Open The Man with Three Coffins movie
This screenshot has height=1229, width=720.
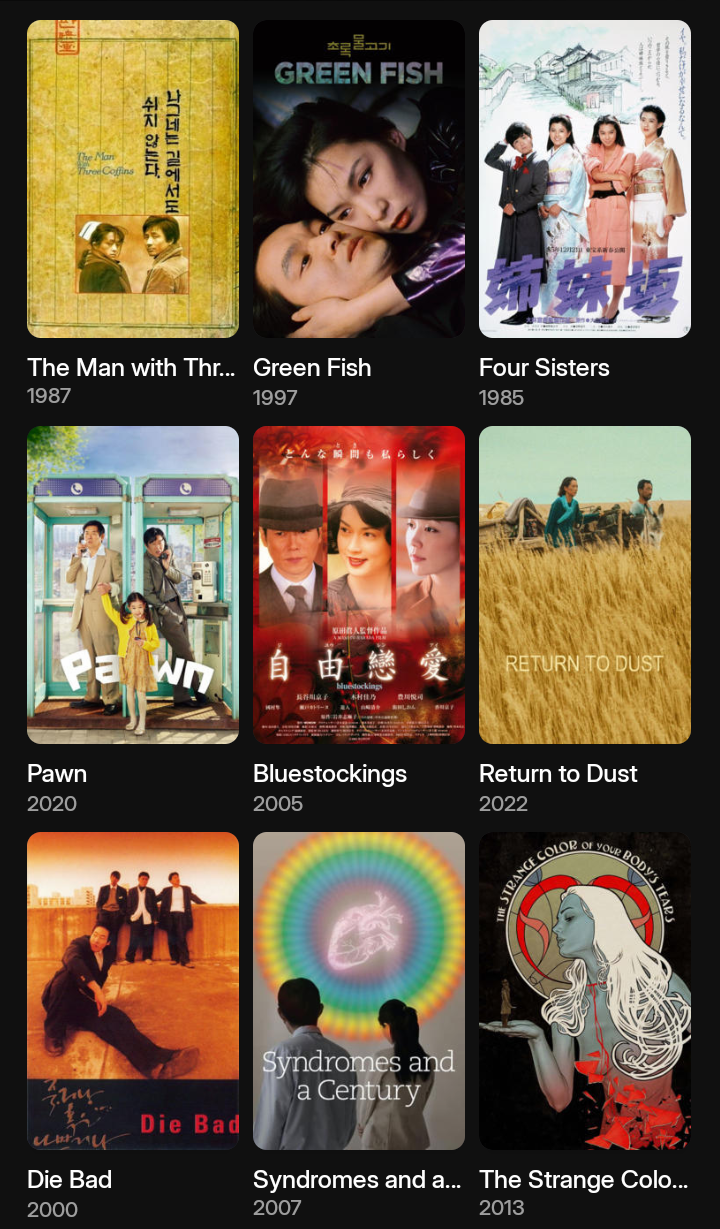click(x=133, y=180)
